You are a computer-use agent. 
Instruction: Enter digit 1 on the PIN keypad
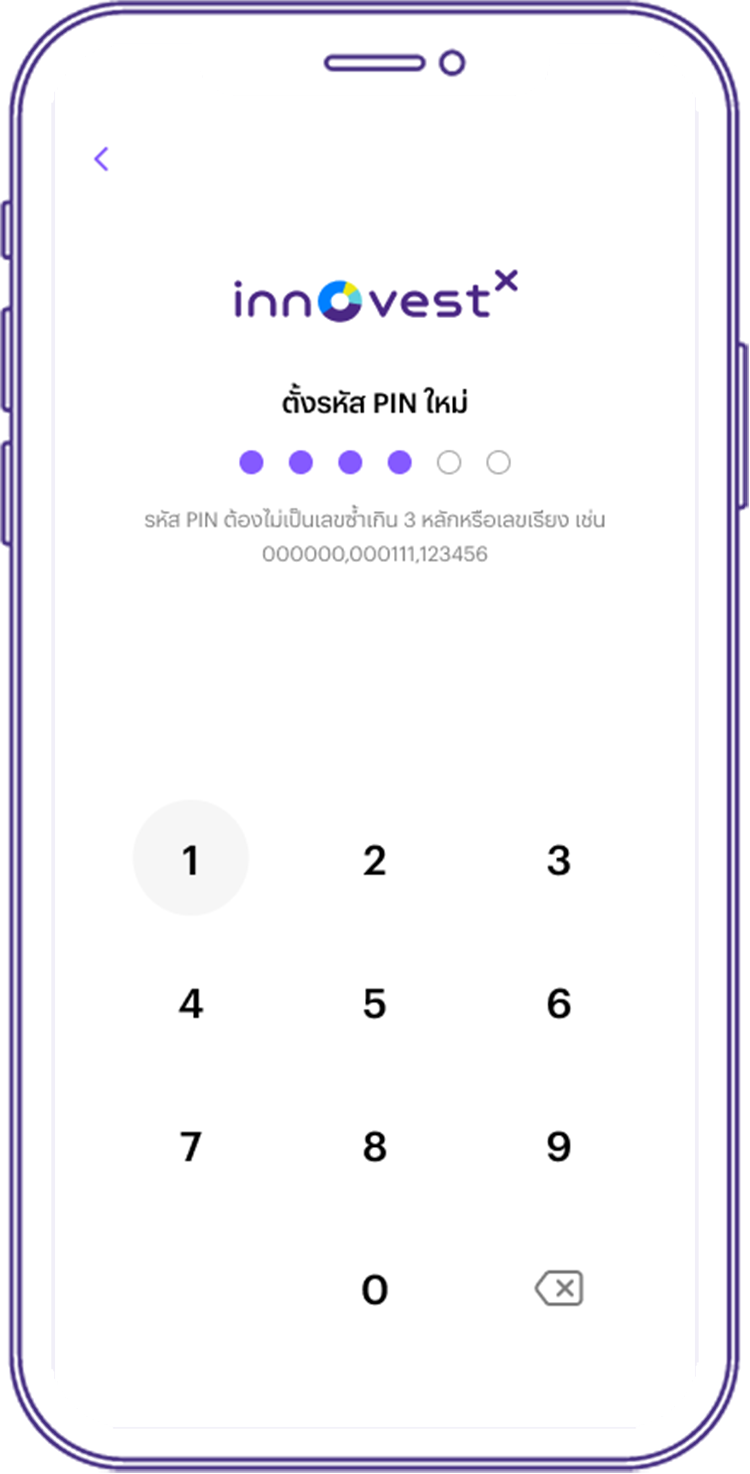point(190,859)
